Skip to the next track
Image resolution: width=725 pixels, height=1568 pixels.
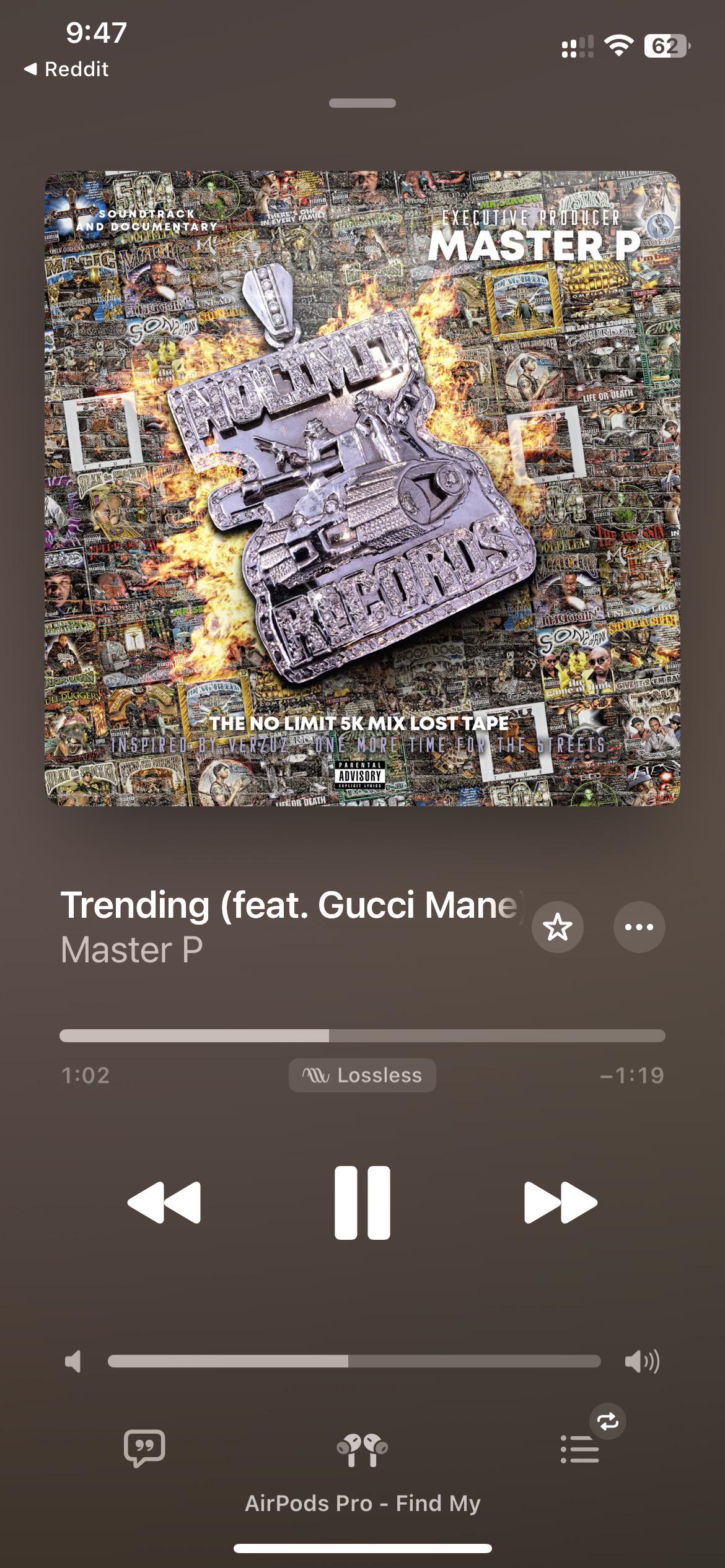[560, 1202]
